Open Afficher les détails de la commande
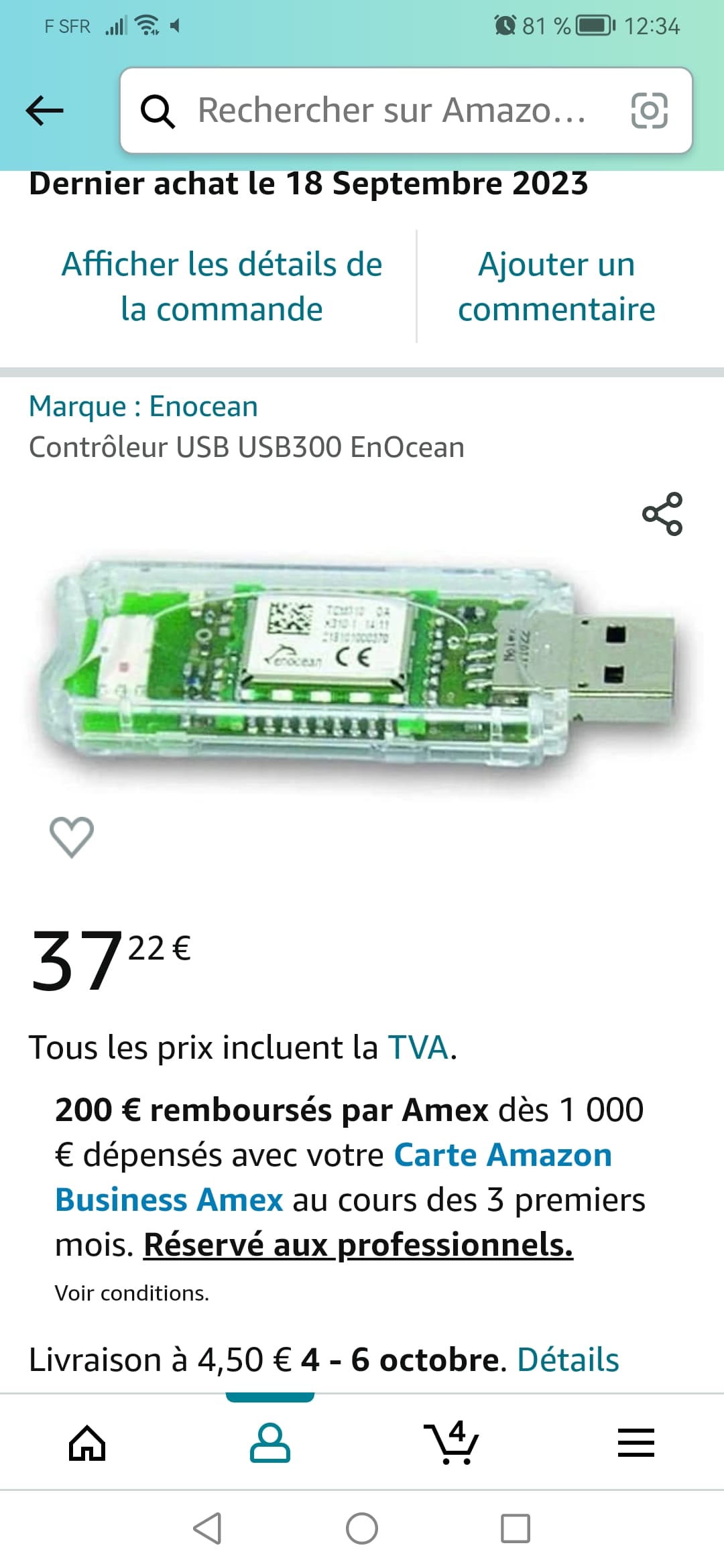Screen dimensions: 724x1568 pos(222,286)
